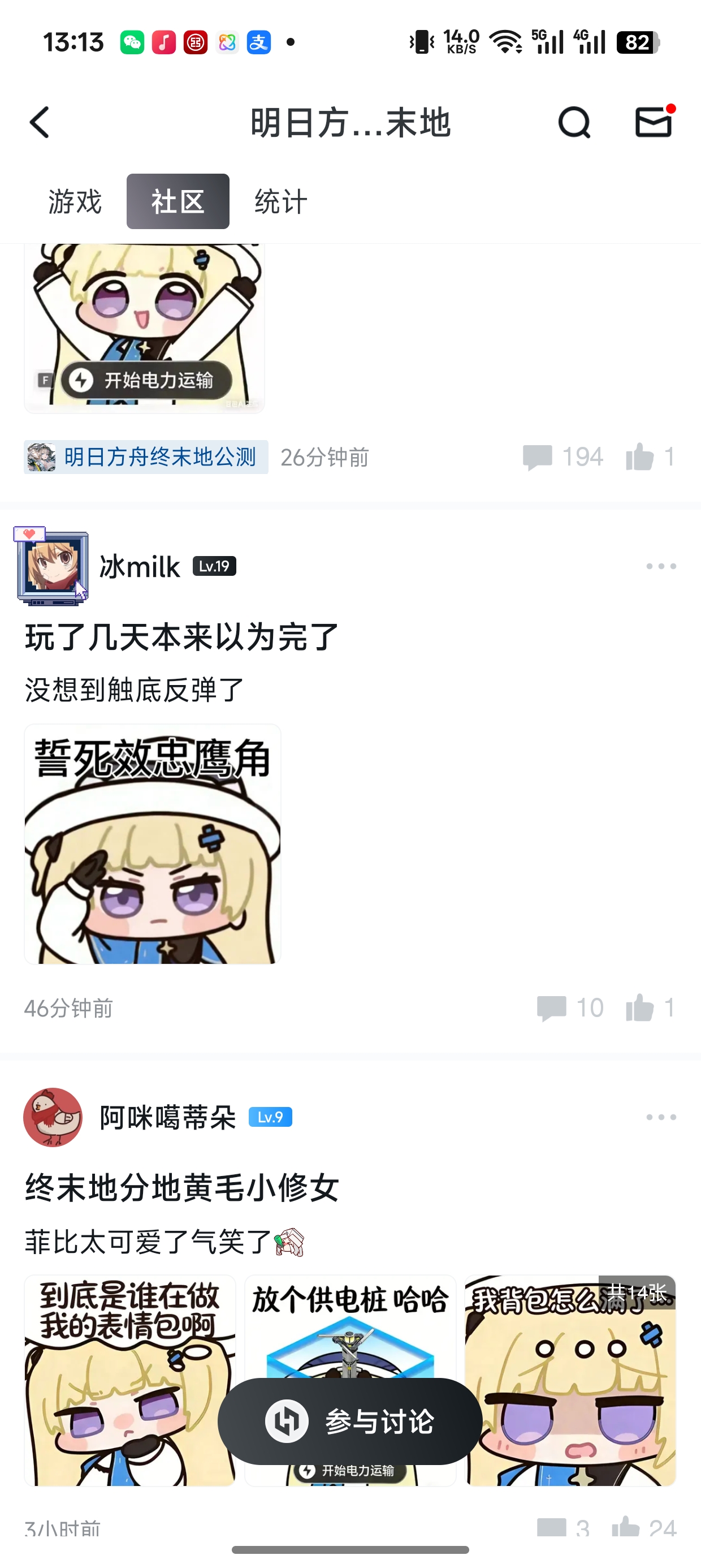Open more options on 阿咪噶蒂朵's post
Viewport: 701px width, 1568px height.
661,1117
